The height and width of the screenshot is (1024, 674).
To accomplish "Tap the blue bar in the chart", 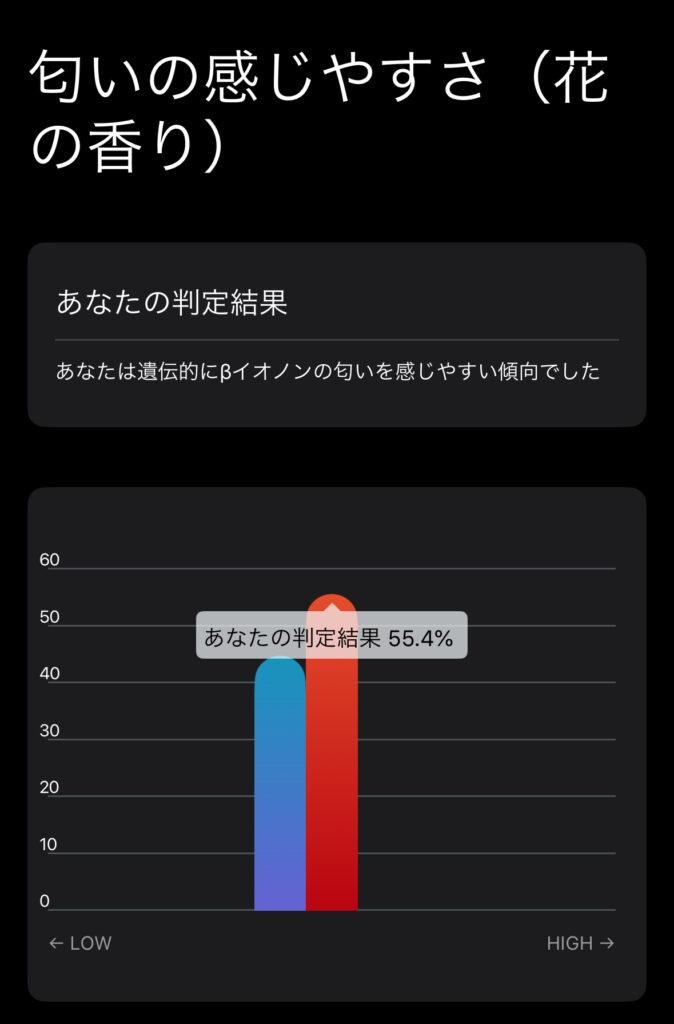I will coord(280,790).
